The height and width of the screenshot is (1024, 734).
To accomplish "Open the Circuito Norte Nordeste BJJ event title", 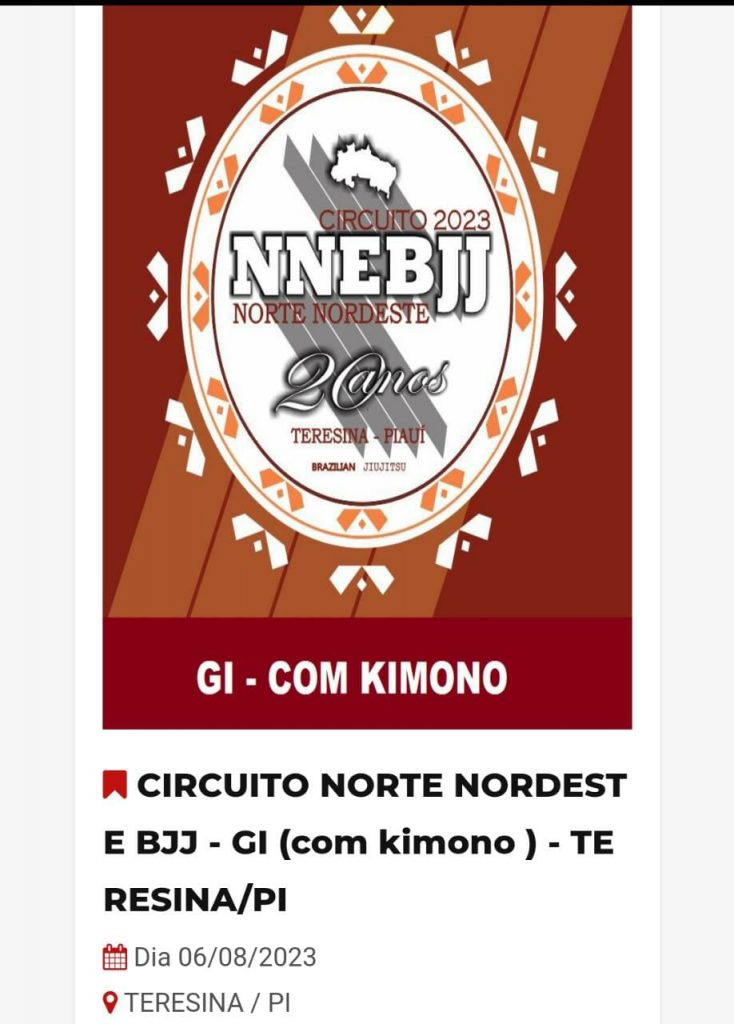I will pyautogui.click(x=366, y=842).
